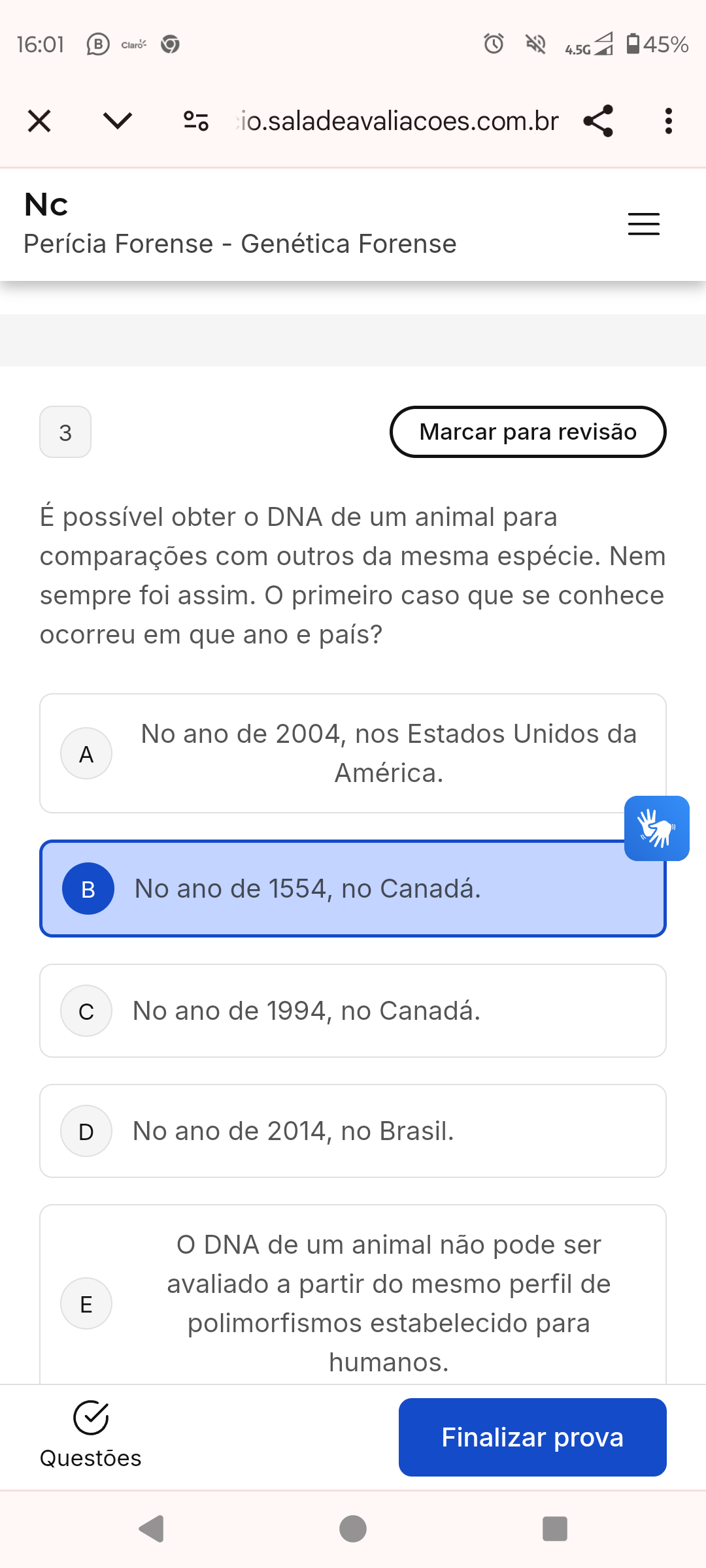Open the hamburger menu
706x1568 pixels.
644,224
